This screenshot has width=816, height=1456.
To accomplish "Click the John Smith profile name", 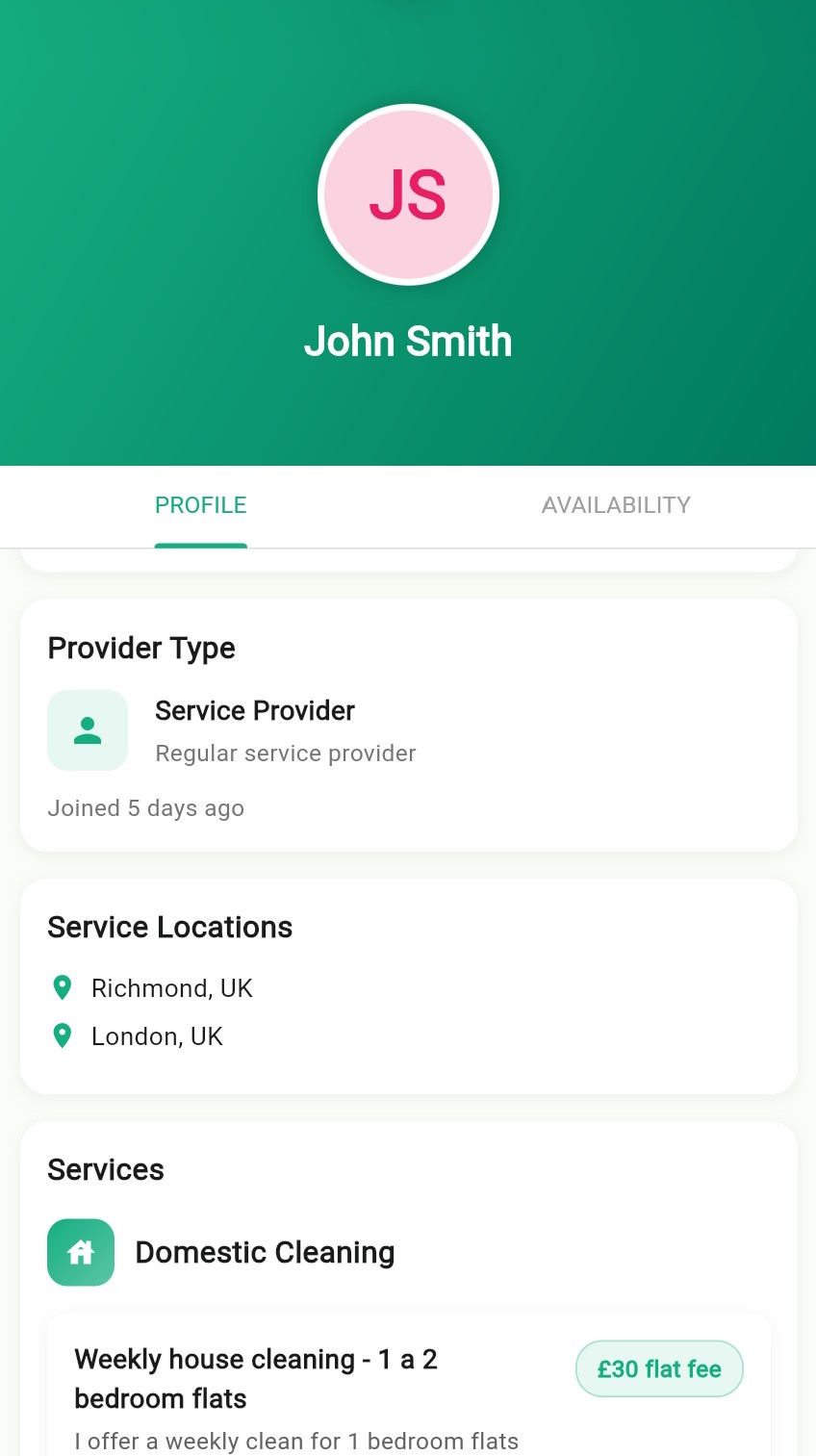I will (408, 341).
